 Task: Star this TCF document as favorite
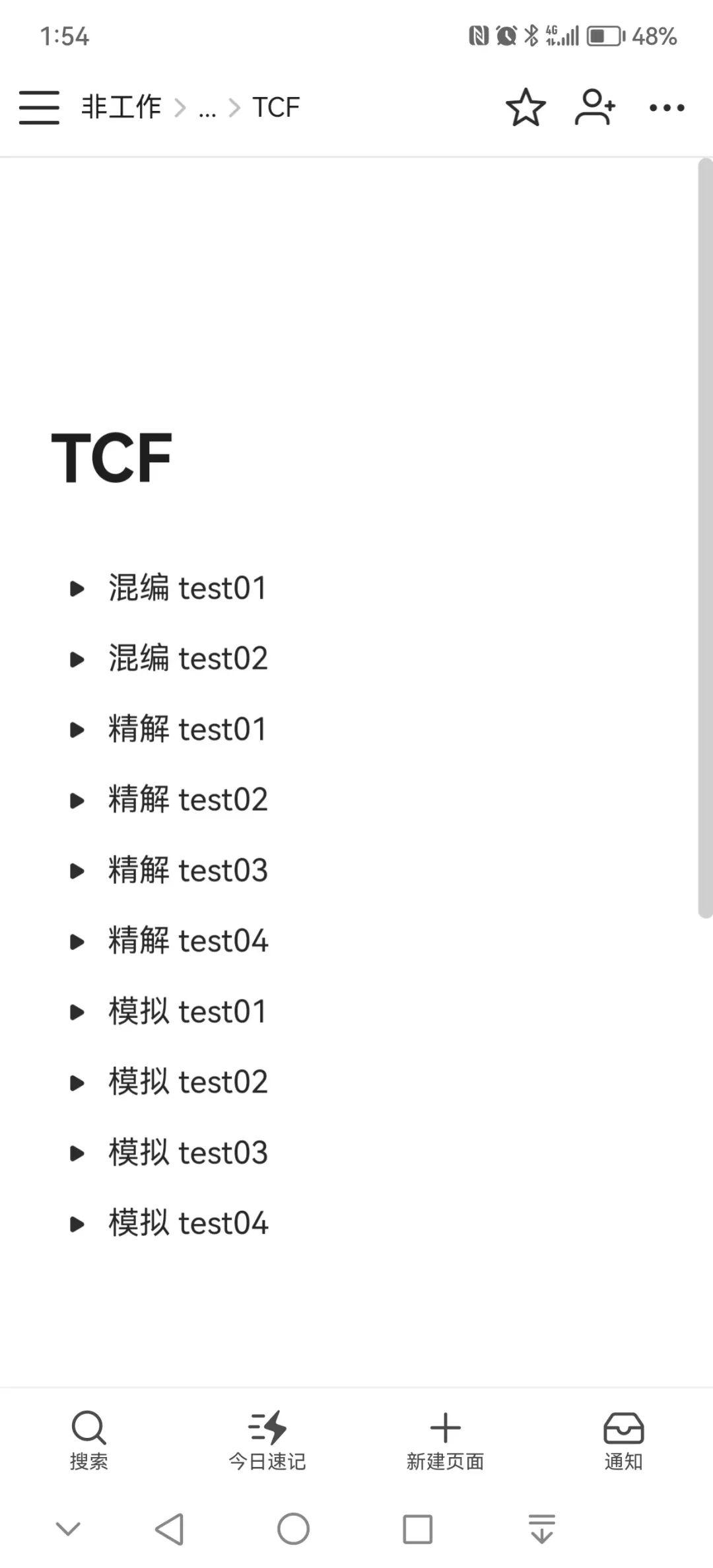525,106
